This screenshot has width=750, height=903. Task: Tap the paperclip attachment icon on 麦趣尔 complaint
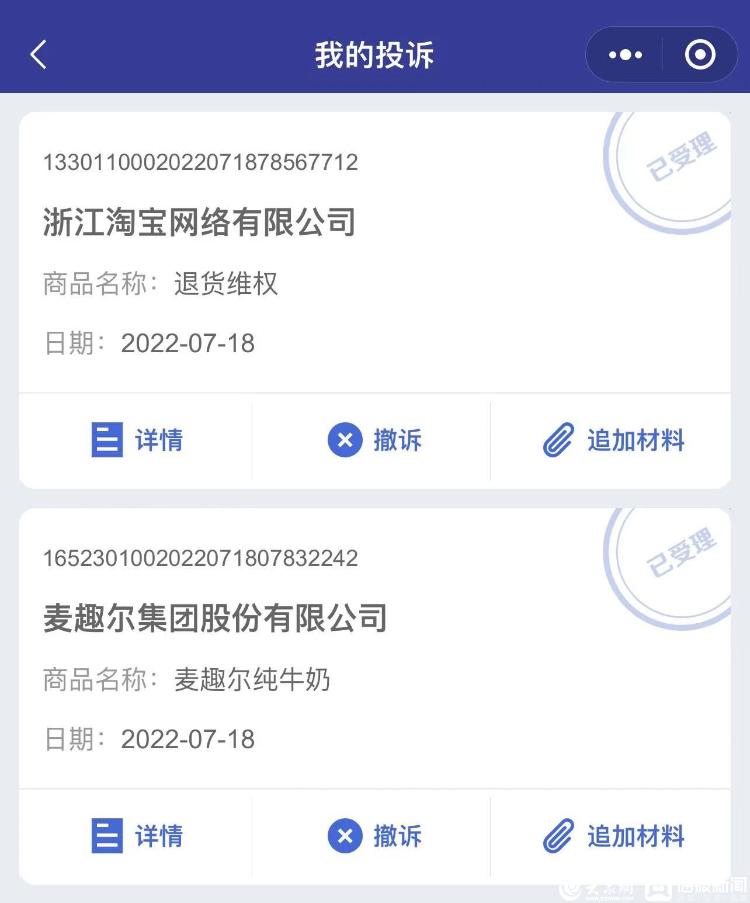[556, 836]
